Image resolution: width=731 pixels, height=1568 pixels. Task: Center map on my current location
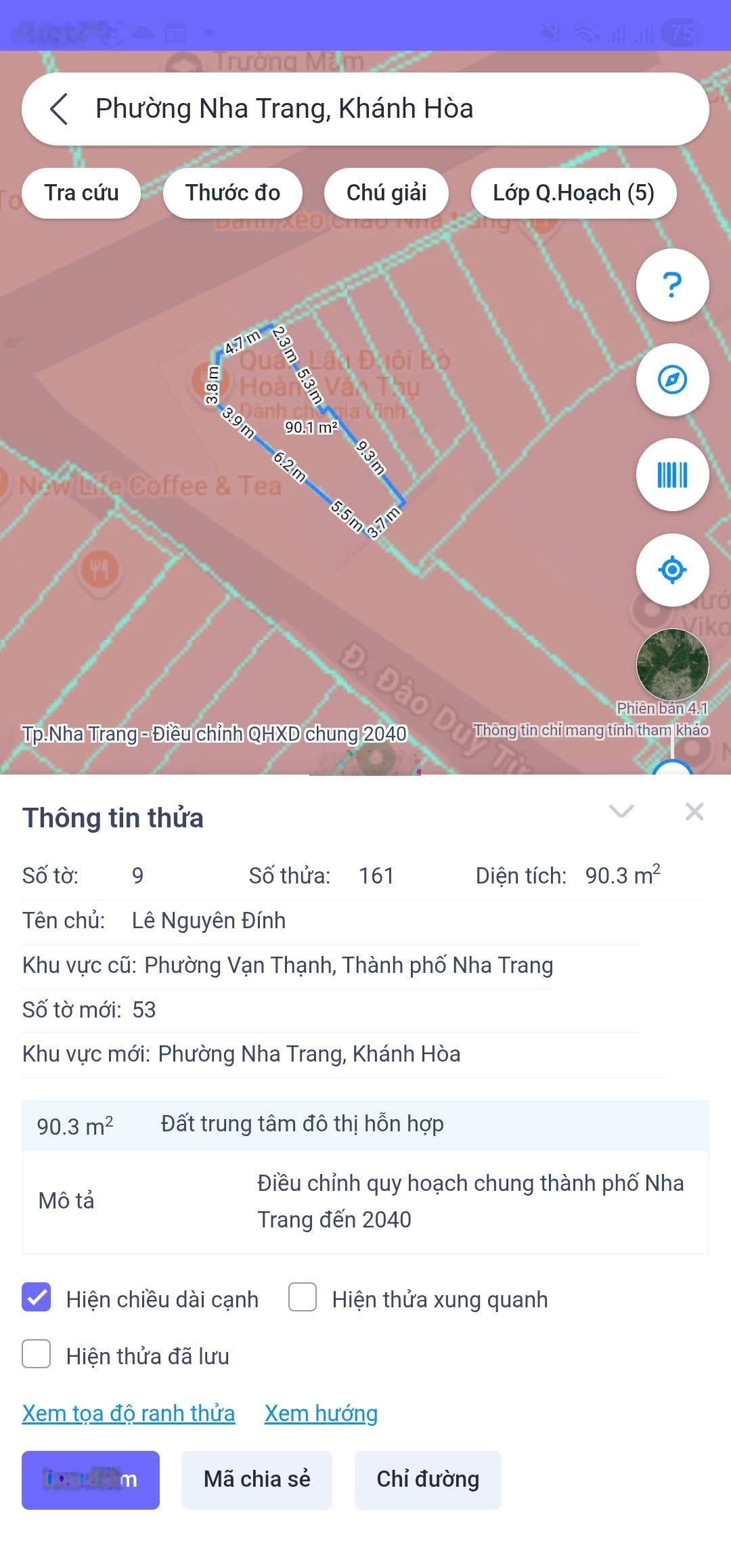(x=672, y=570)
